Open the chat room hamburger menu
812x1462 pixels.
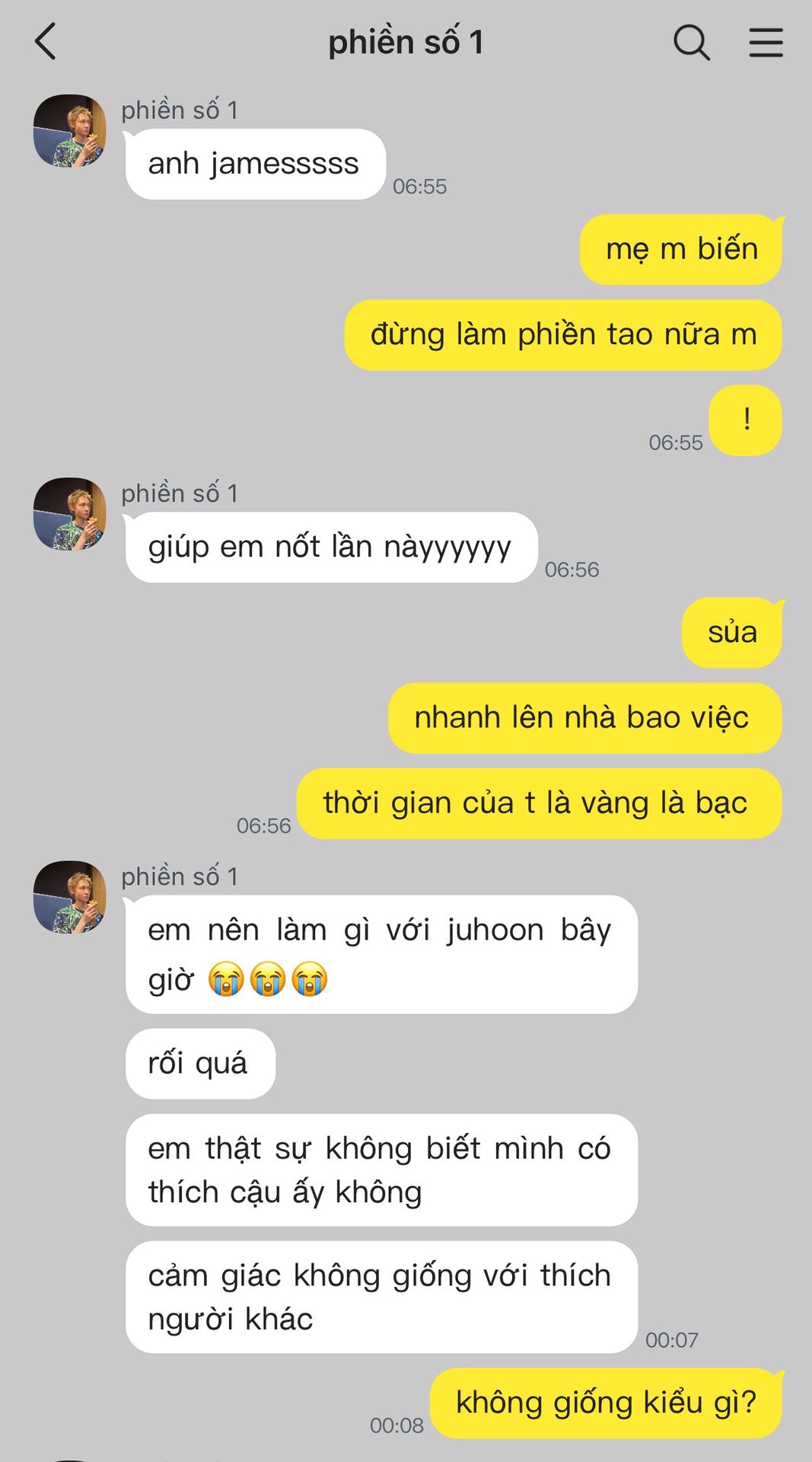(x=766, y=42)
